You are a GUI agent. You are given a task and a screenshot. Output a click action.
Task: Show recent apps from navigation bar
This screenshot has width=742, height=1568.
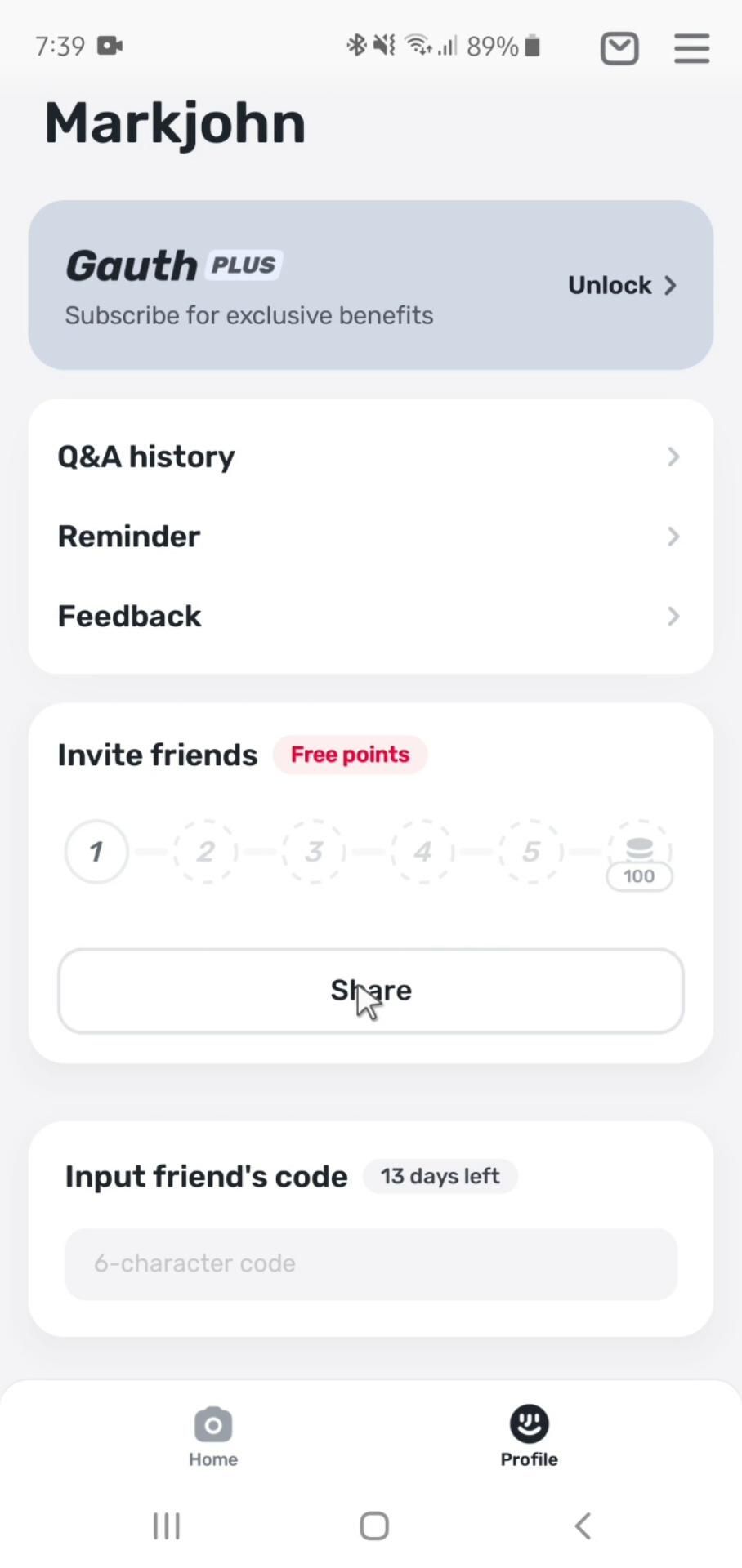167,1526
